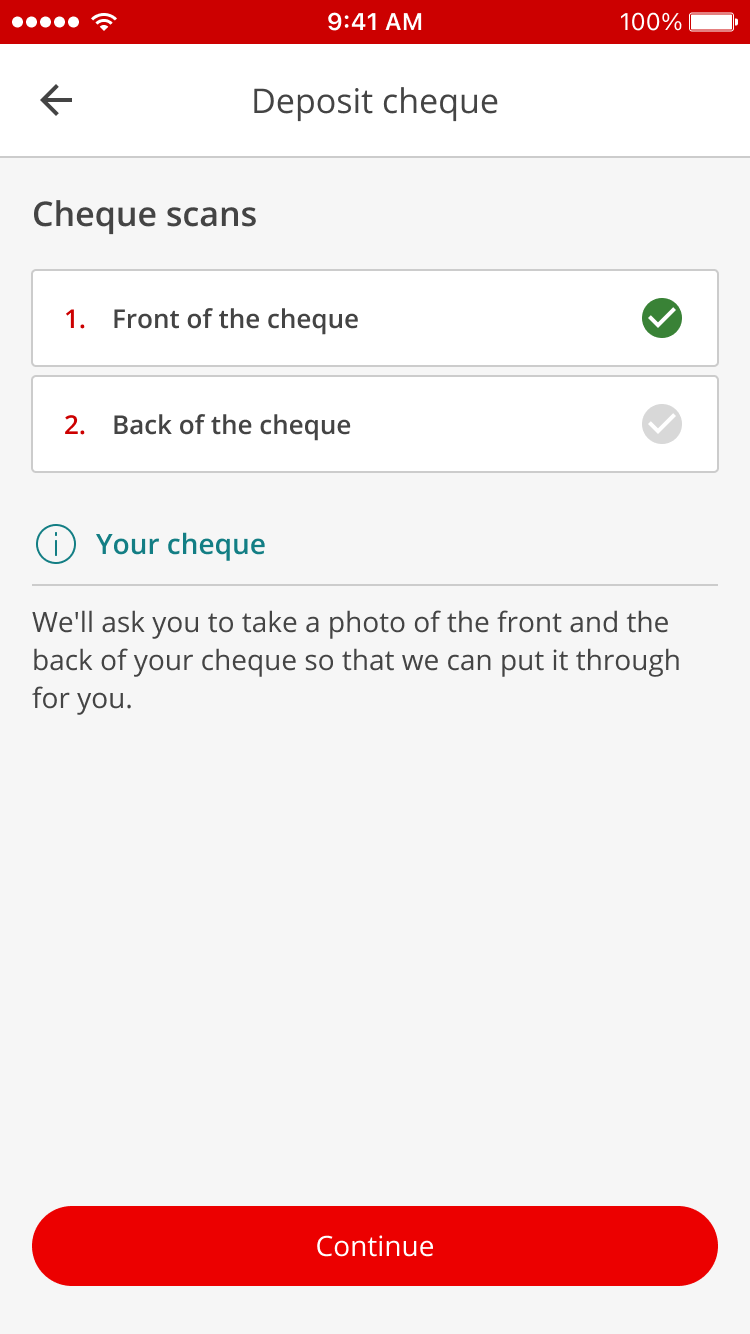
Task: Tap the green checkmark next to Front of the cheque
Action: coord(661,318)
